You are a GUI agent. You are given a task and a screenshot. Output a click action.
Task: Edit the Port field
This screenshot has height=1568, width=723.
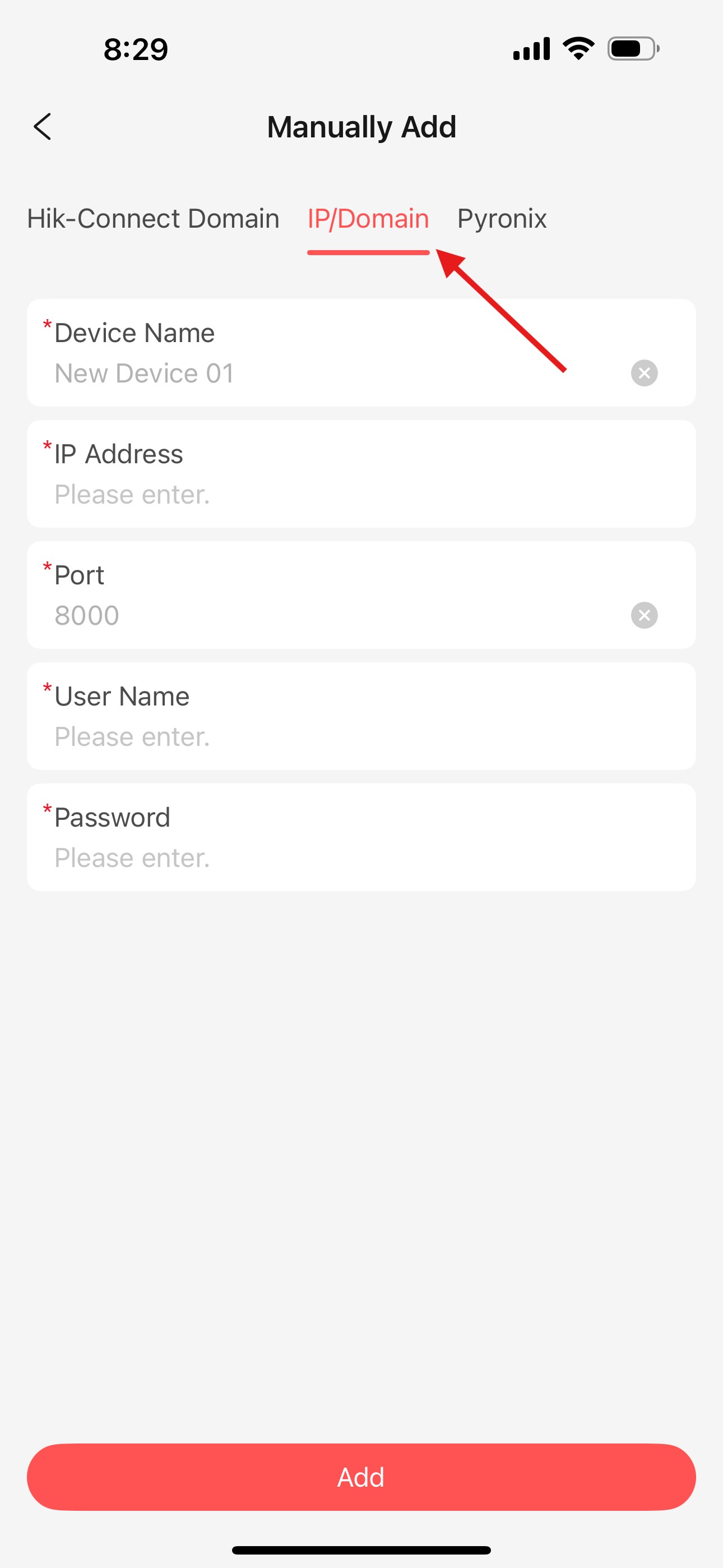coord(361,596)
